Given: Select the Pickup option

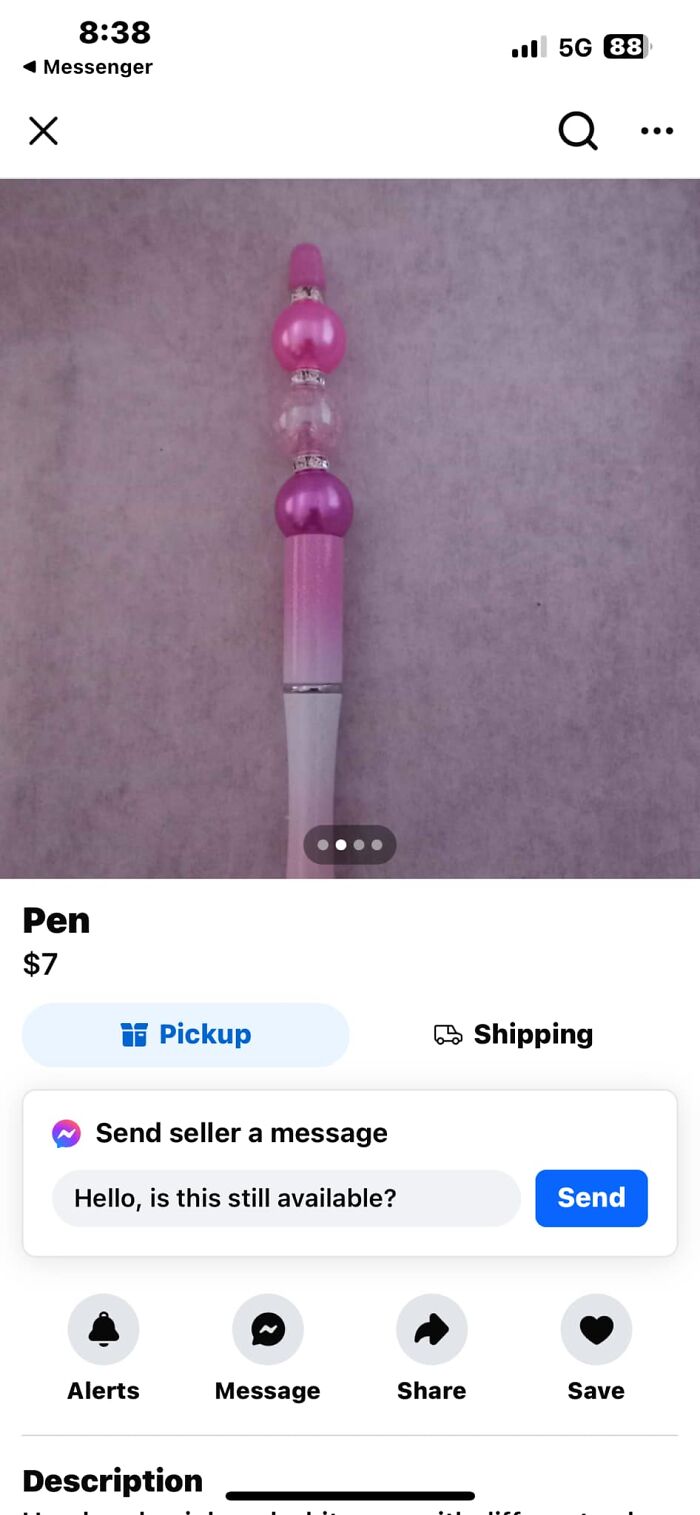Looking at the screenshot, I should [186, 1034].
